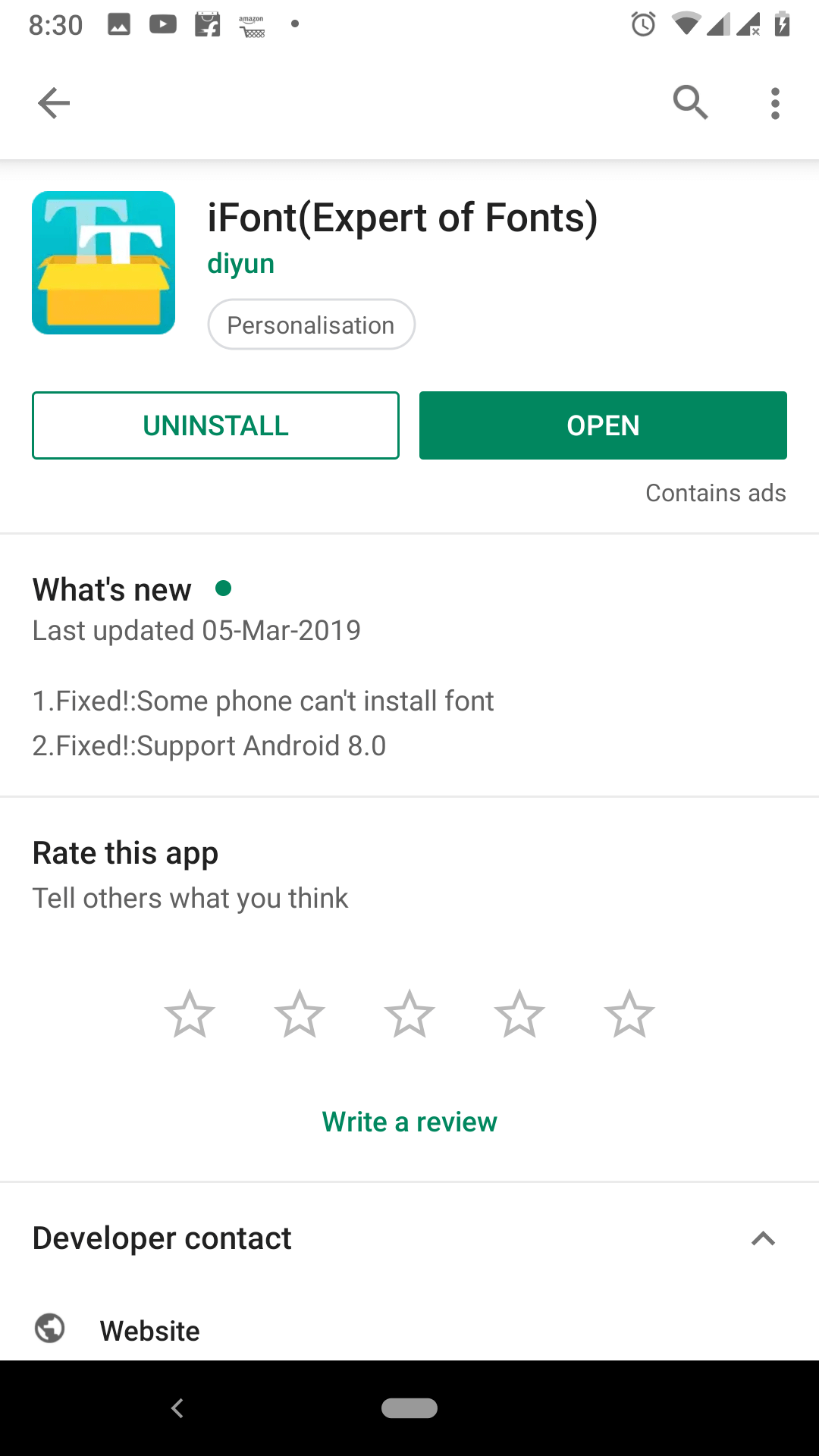Go back using the top arrow
This screenshot has width=819, height=1456.
[54, 103]
